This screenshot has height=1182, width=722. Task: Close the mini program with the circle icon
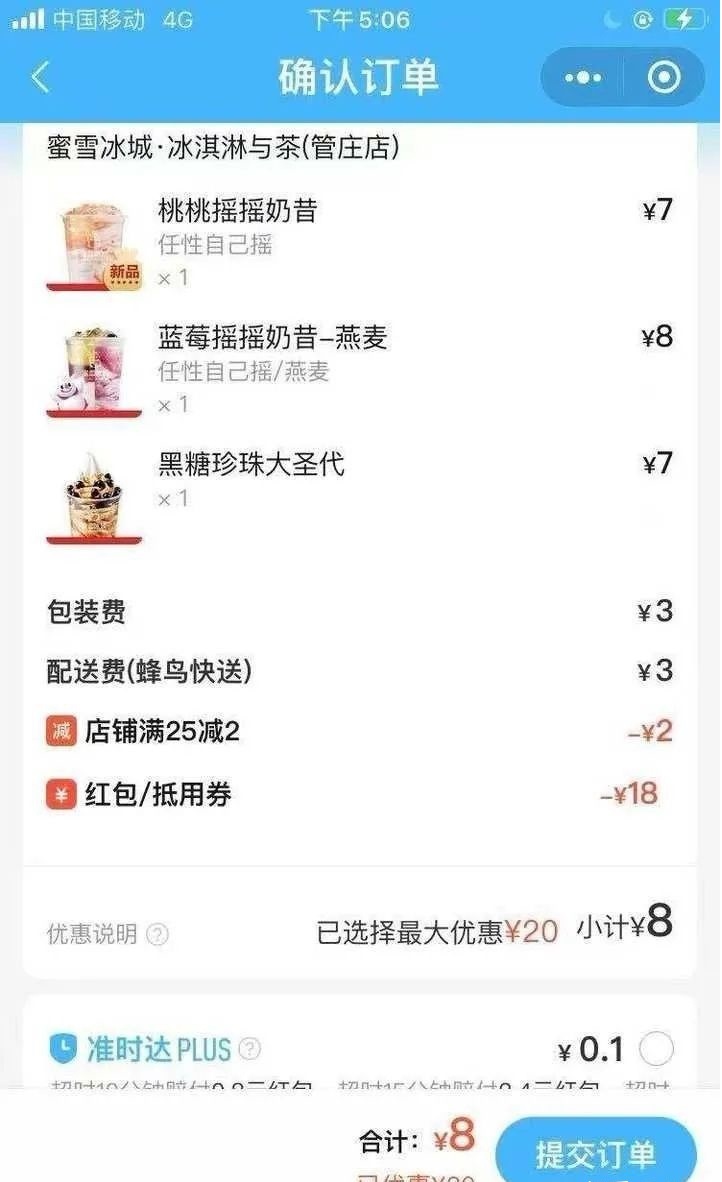pyautogui.click(x=664, y=77)
